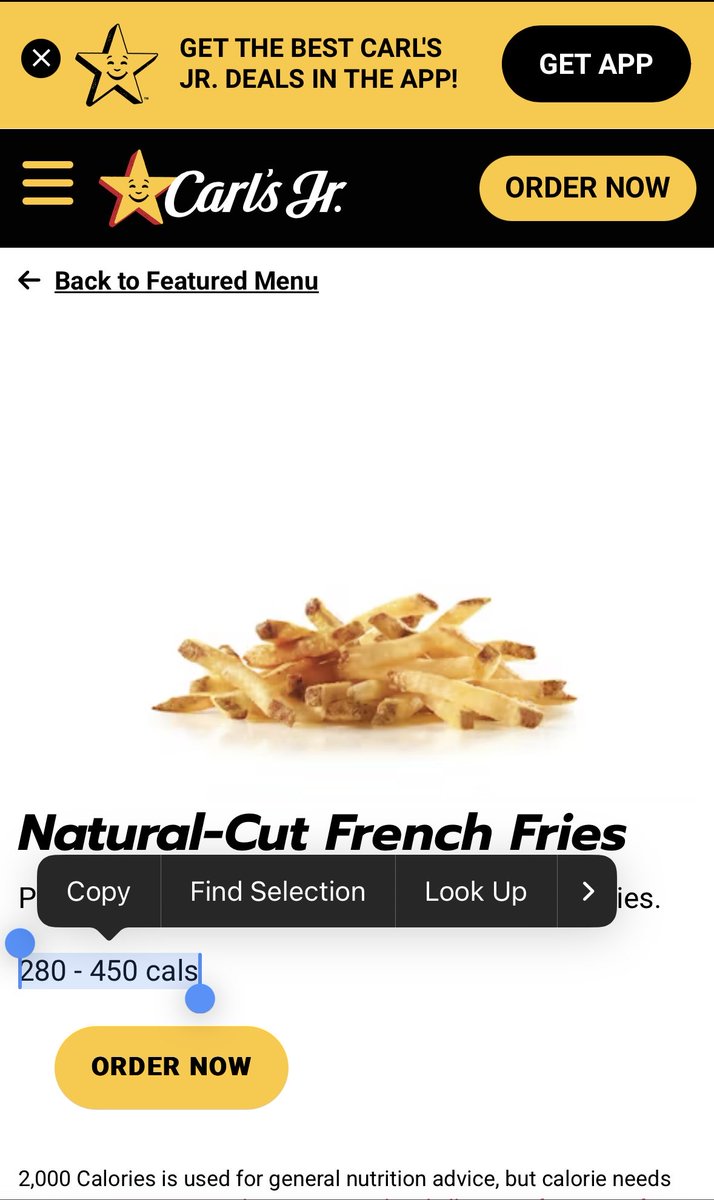Tap the GET APP button
This screenshot has width=714, height=1200.
[596, 64]
